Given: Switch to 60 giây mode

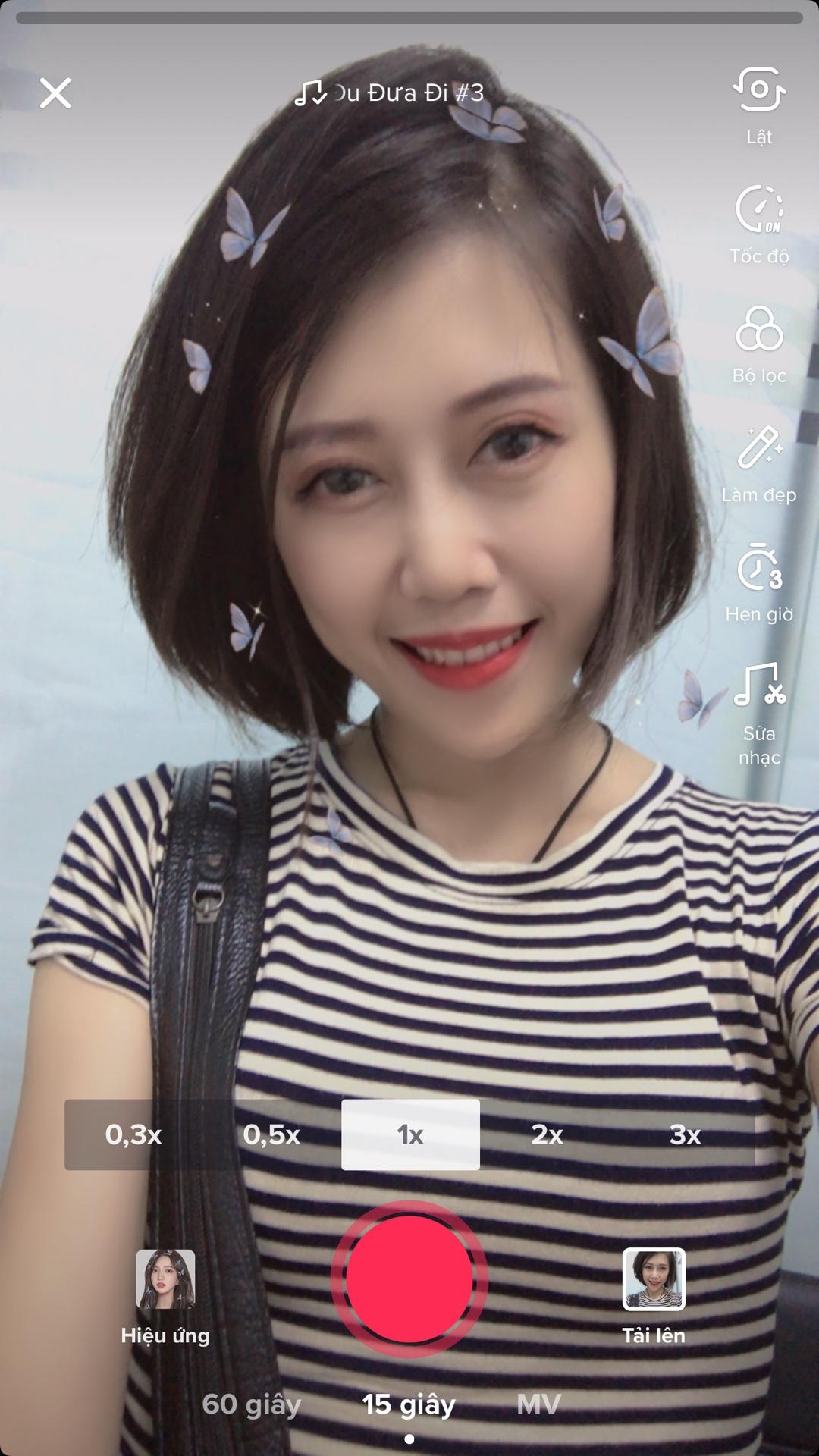Looking at the screenshot, I should point(252,1404).
